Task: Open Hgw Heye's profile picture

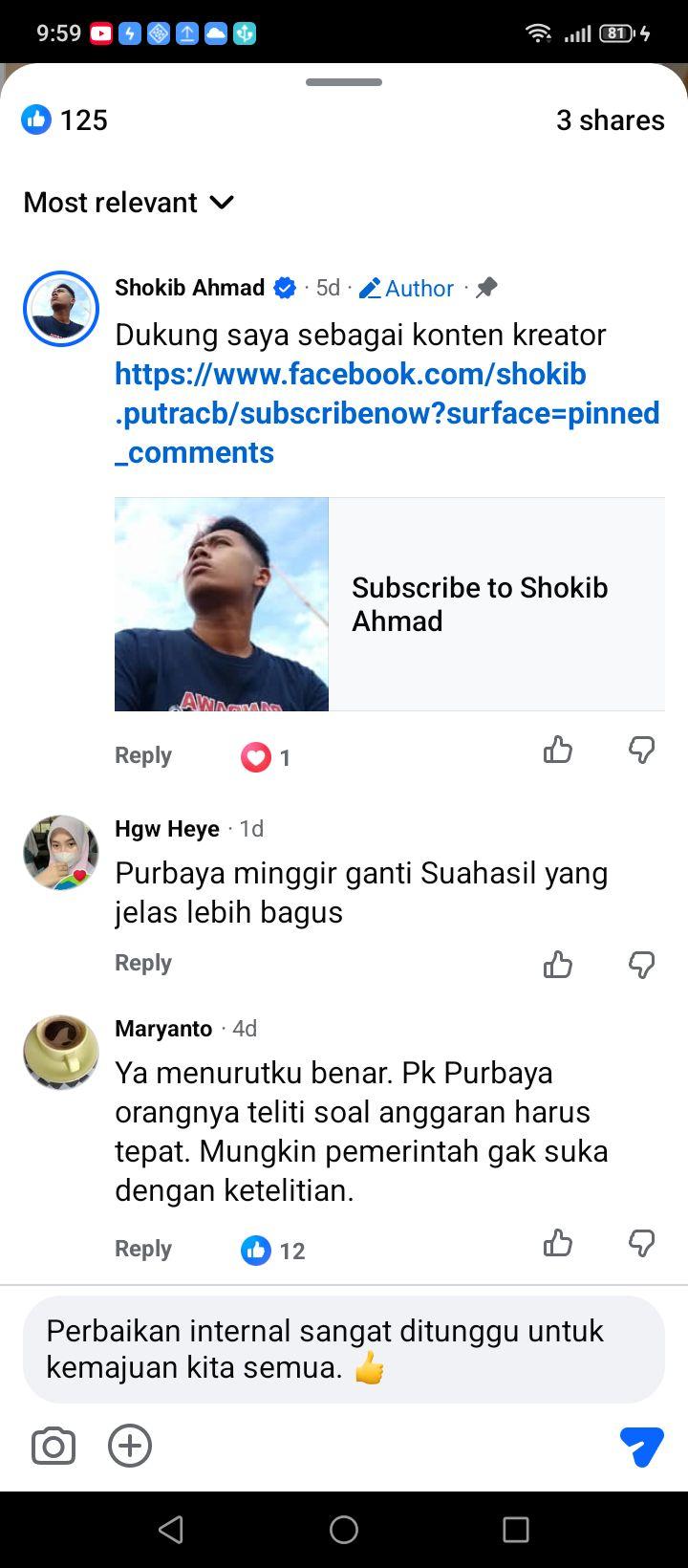Action: (x=61, y=853)
